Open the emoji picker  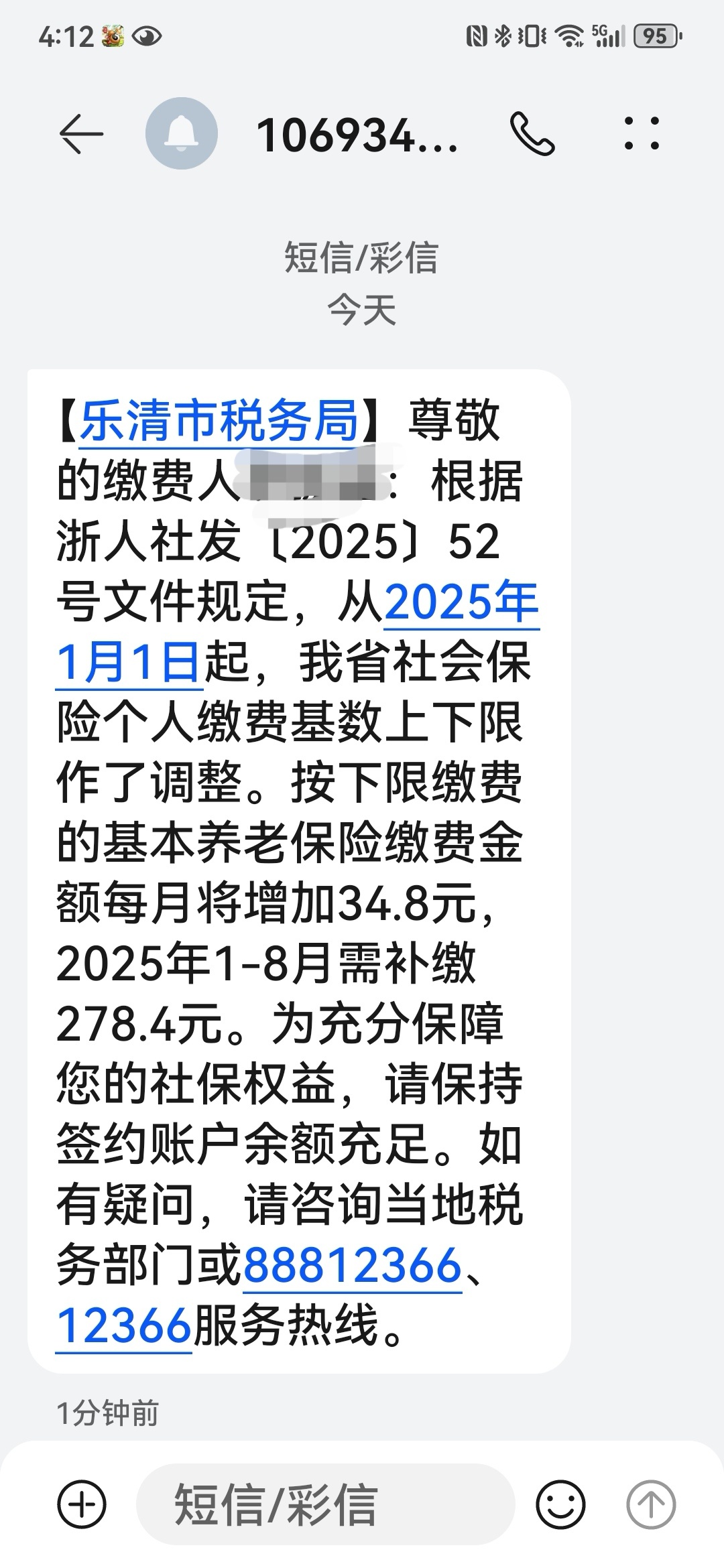tap(560, 1504)
